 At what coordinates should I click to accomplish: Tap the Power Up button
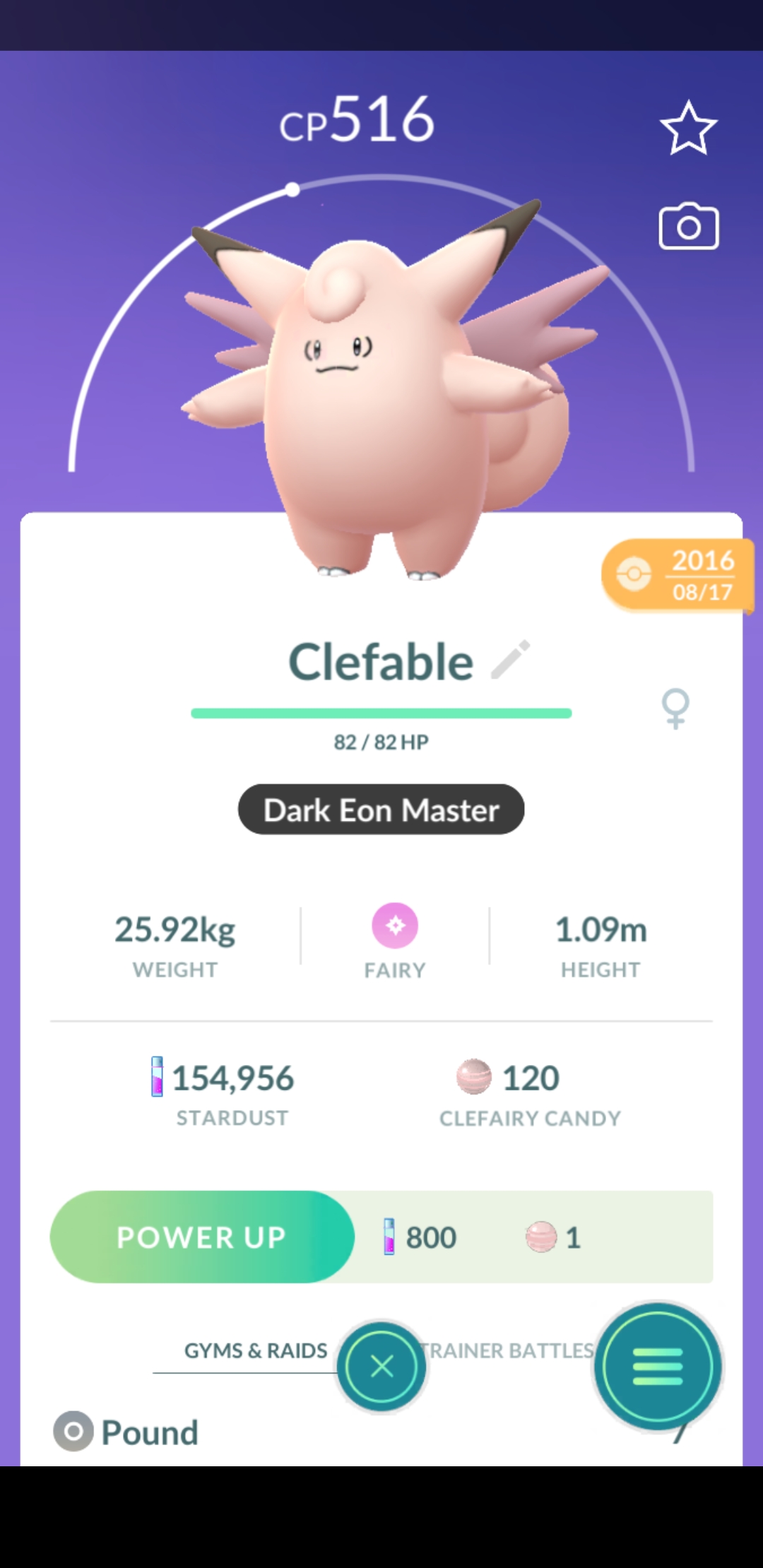pyautogui.click(x=202, y=1237)
